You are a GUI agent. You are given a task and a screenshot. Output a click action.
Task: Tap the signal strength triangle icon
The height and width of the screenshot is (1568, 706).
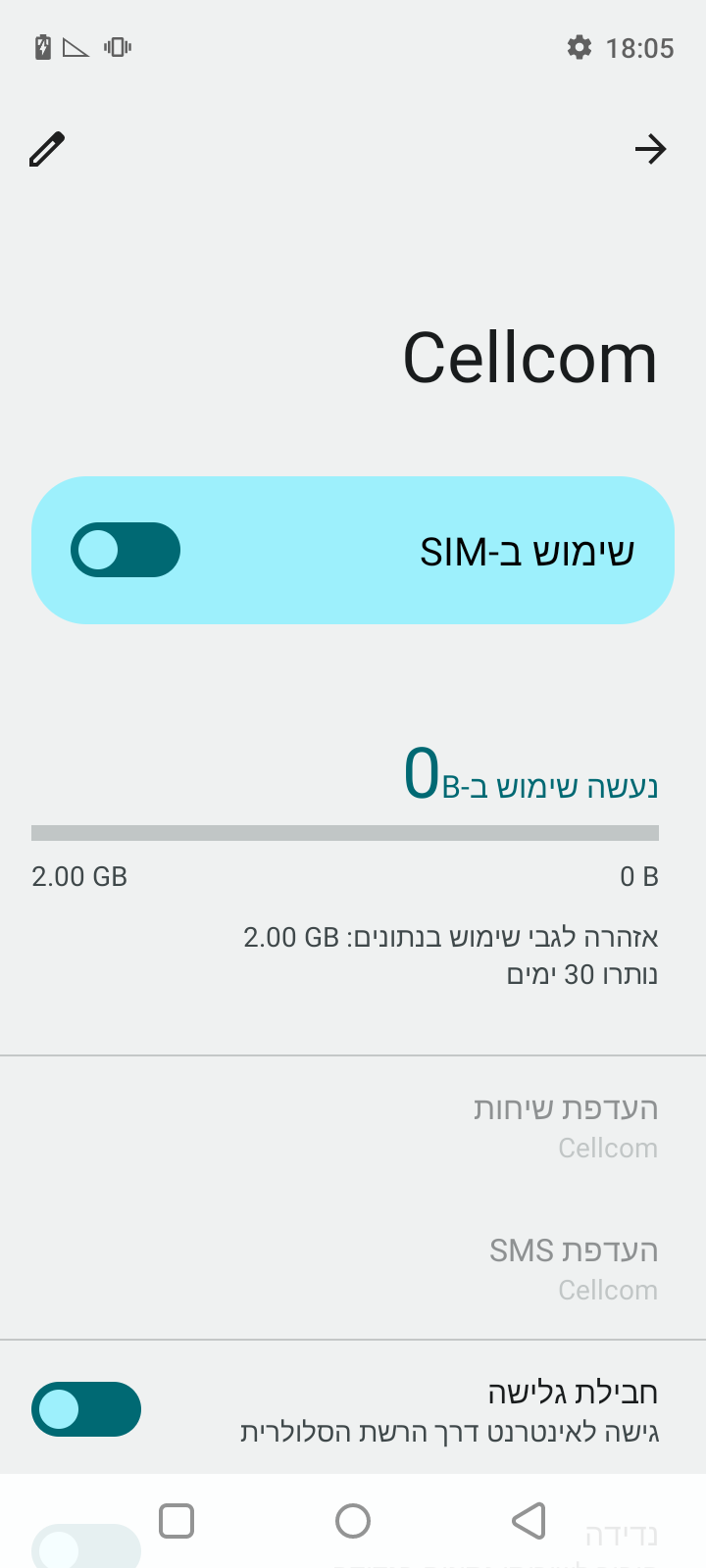[x=78, y=46]
